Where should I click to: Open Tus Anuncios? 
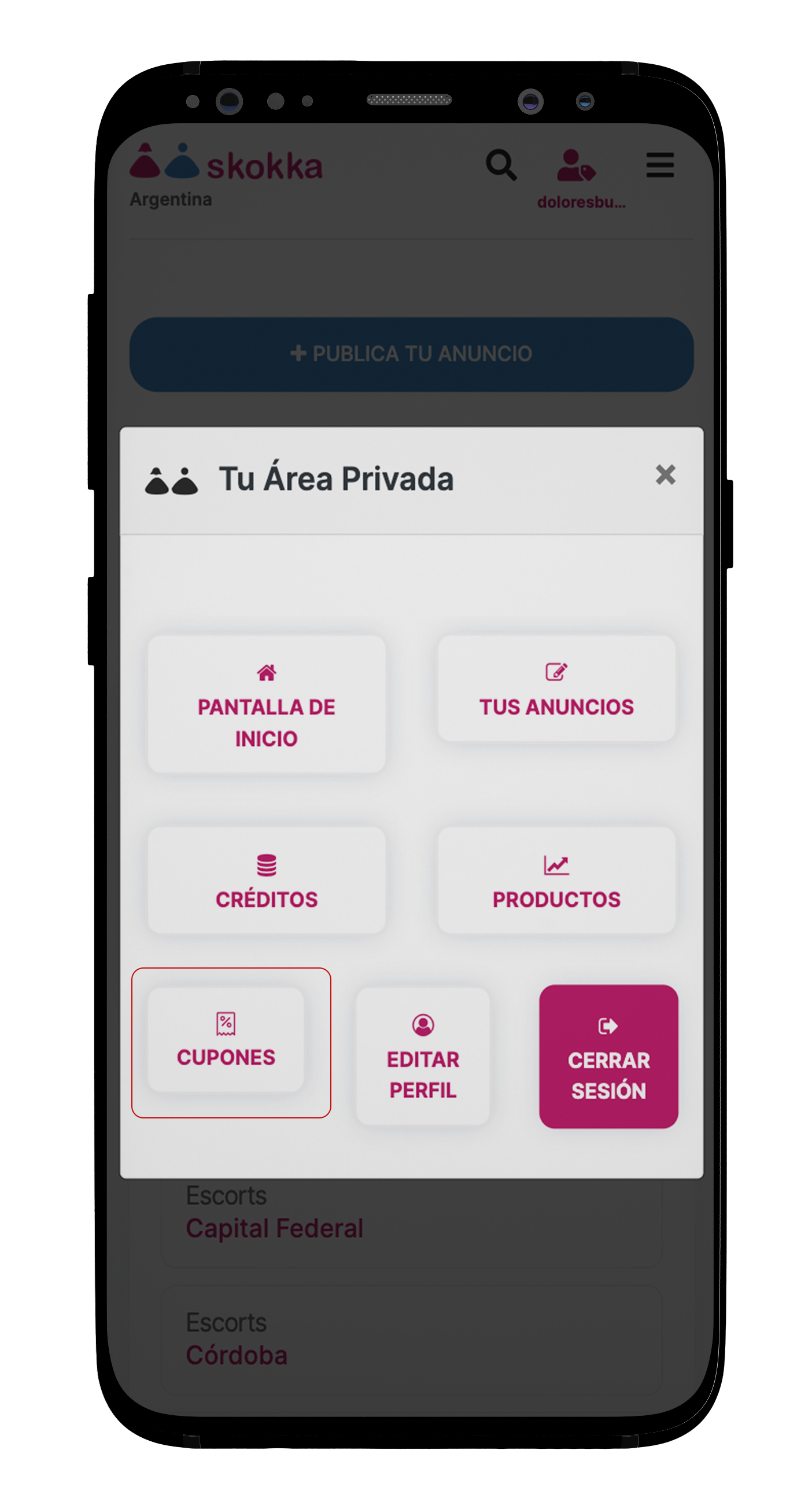[x=556, y=689]
